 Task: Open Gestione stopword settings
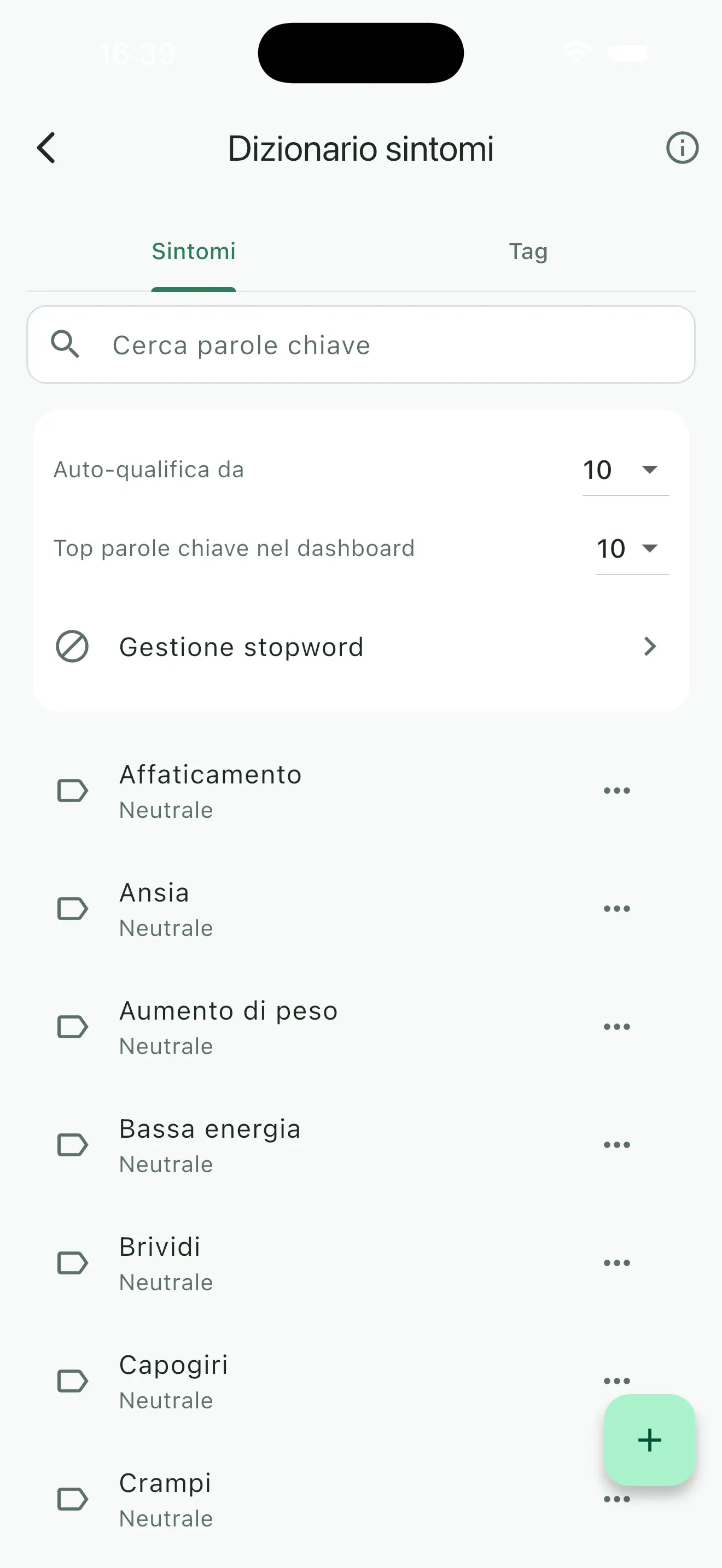(x=241, y=646)
